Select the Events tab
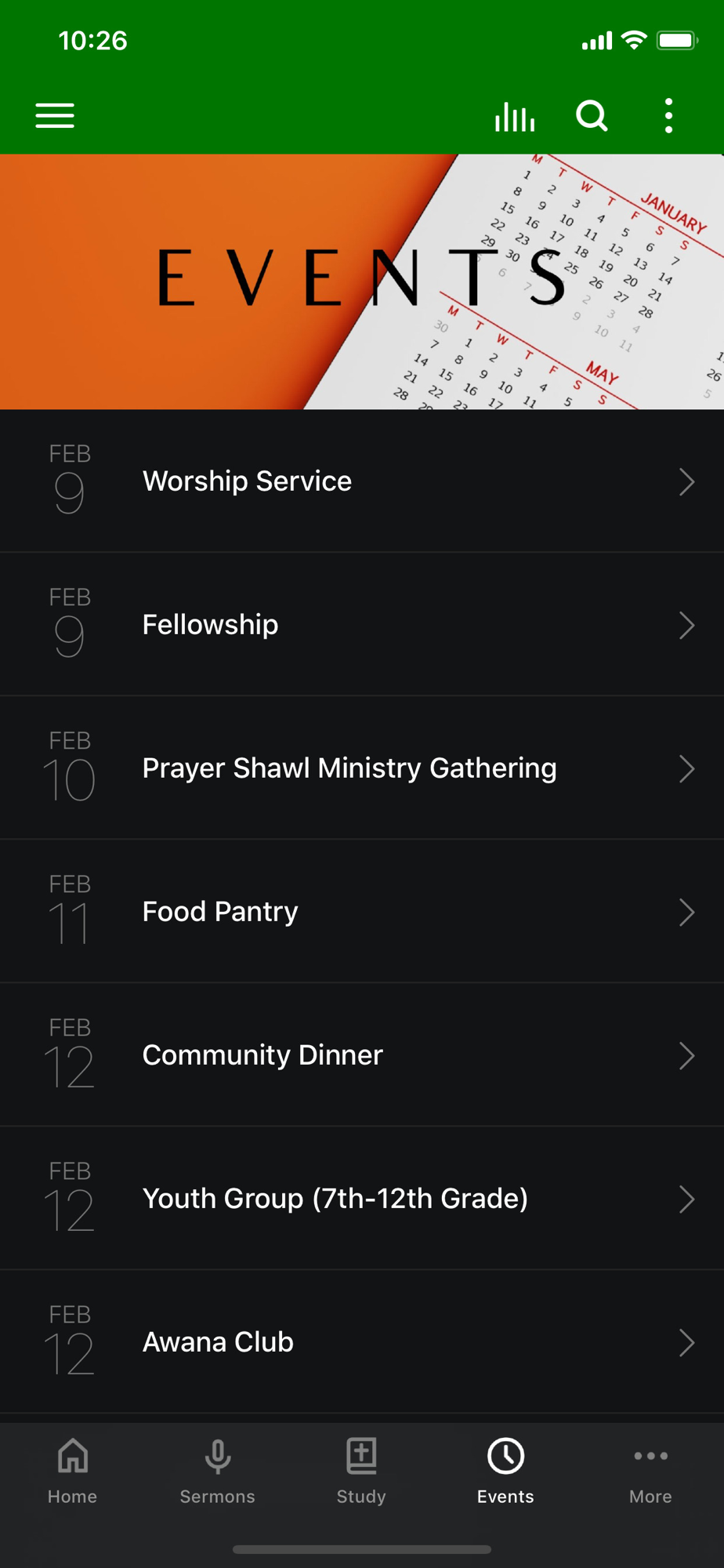Screen dimensions: 724x1568 pyautogui.click(x=505, y=1472)
